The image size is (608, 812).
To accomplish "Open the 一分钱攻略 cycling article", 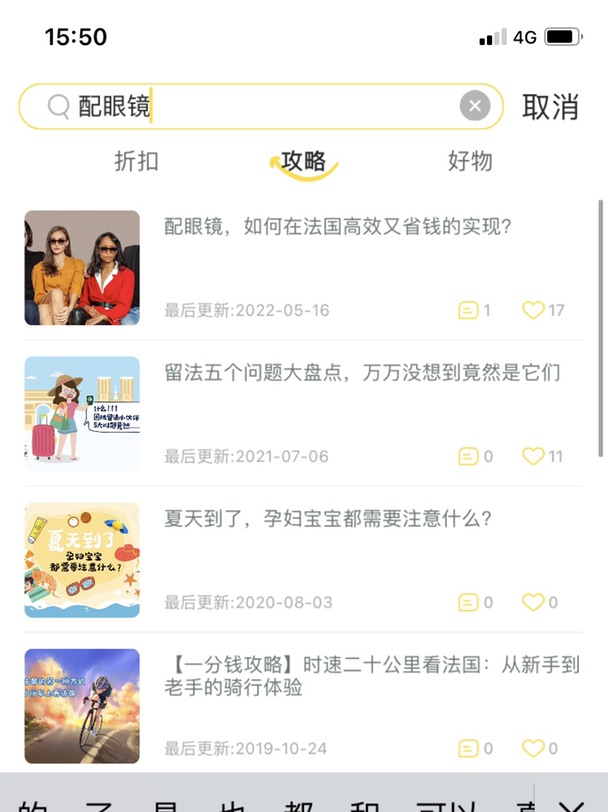I will [370, 677].
